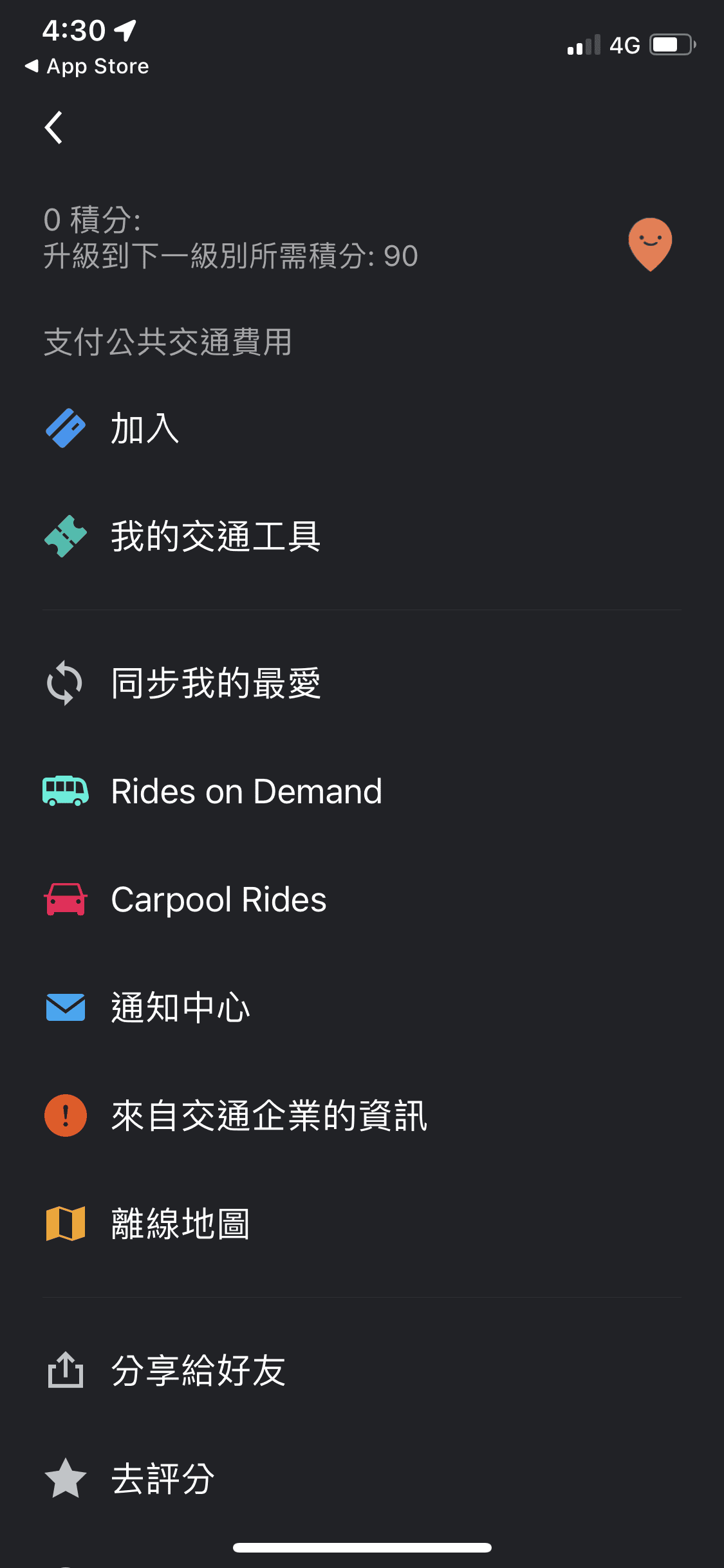Open 我的交通工具

point(362,536)
